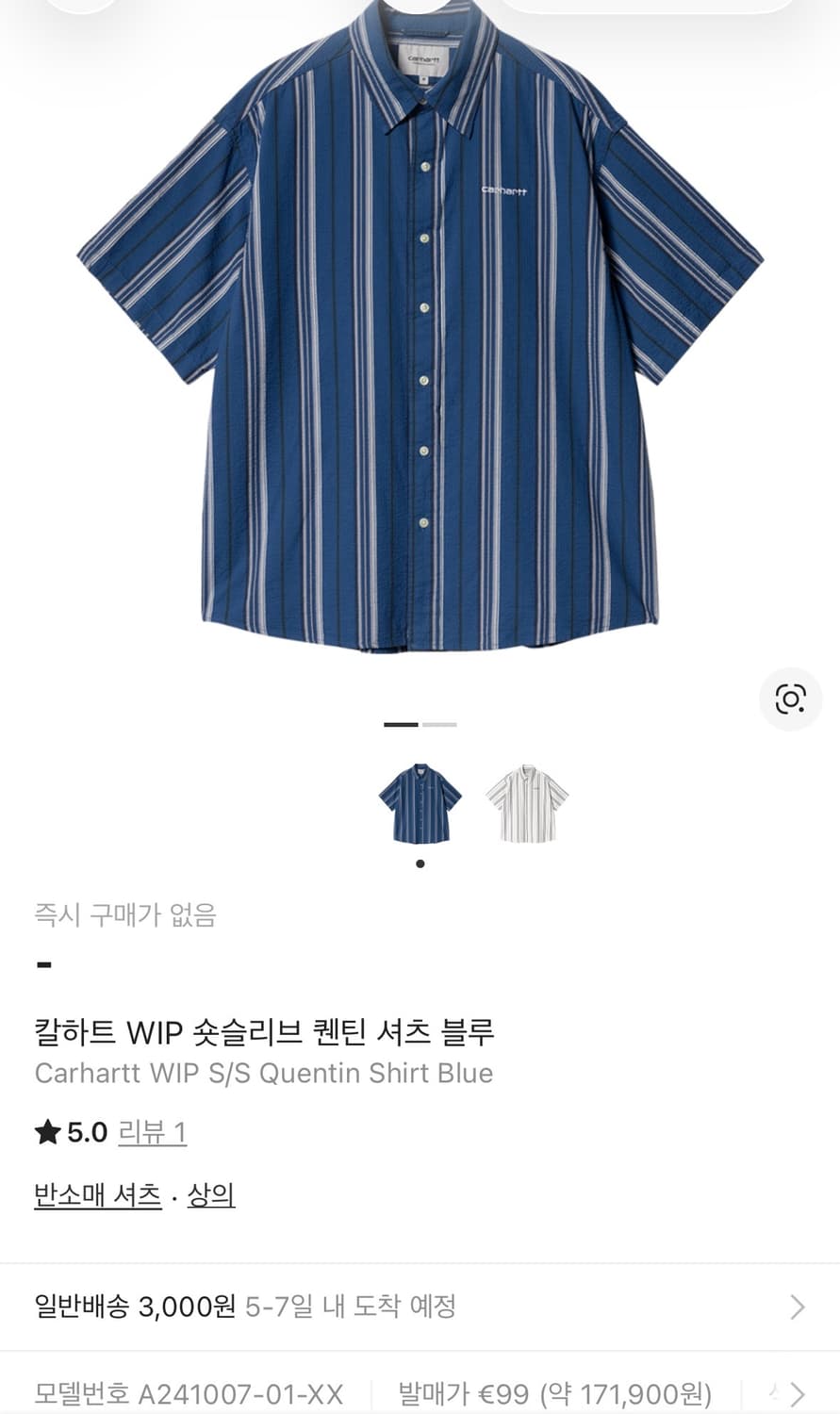Select the blue shirt color thumbnail

pos(419,800)
